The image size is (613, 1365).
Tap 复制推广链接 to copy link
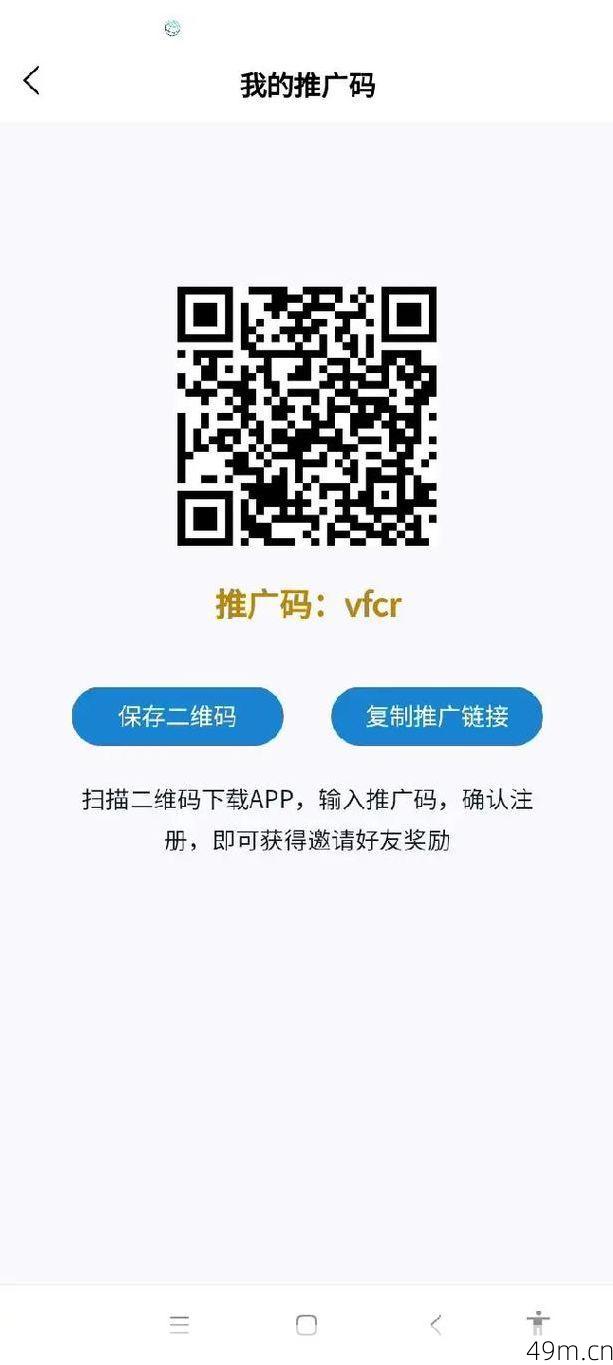tap(437, 716)
